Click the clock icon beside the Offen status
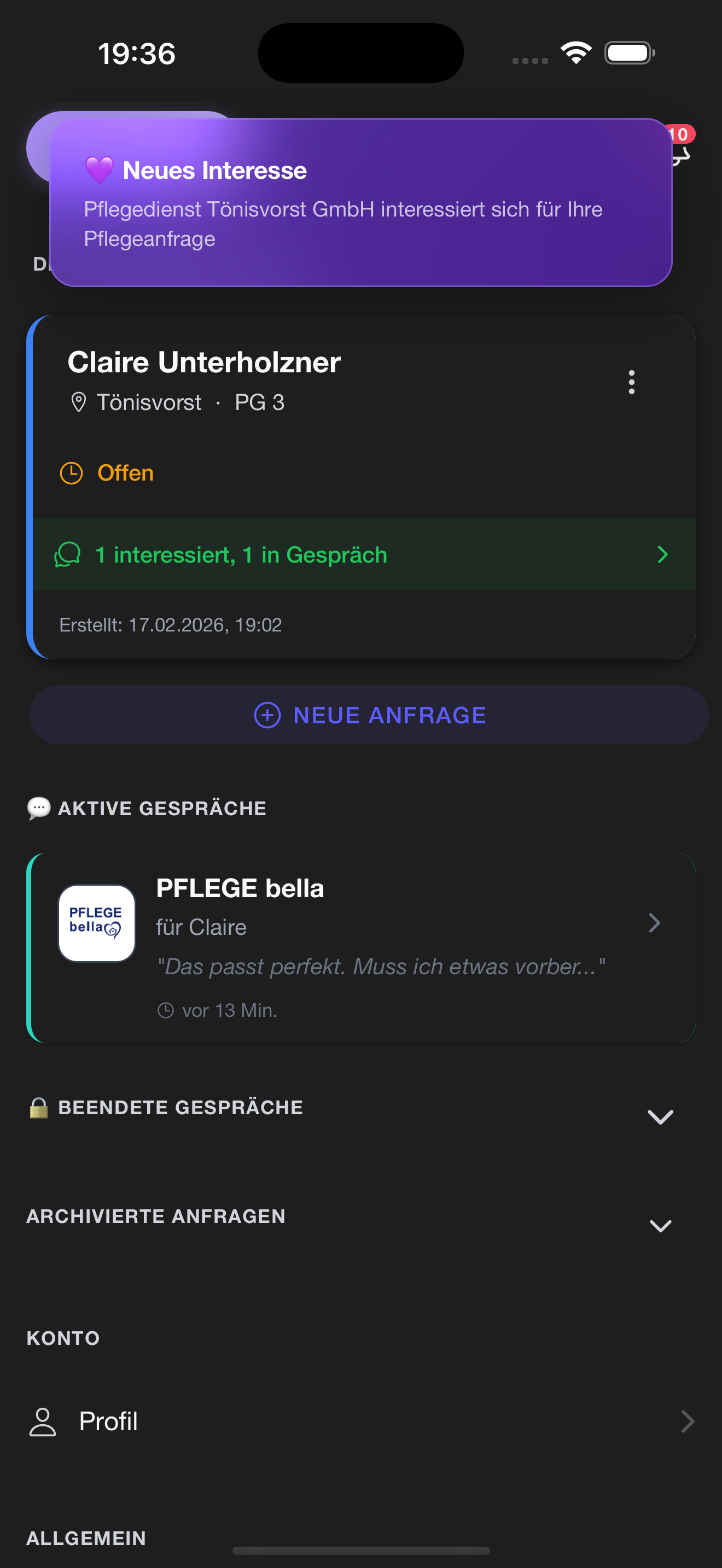This screenshot has height=1568, width=722. click(x=71, y=472)
